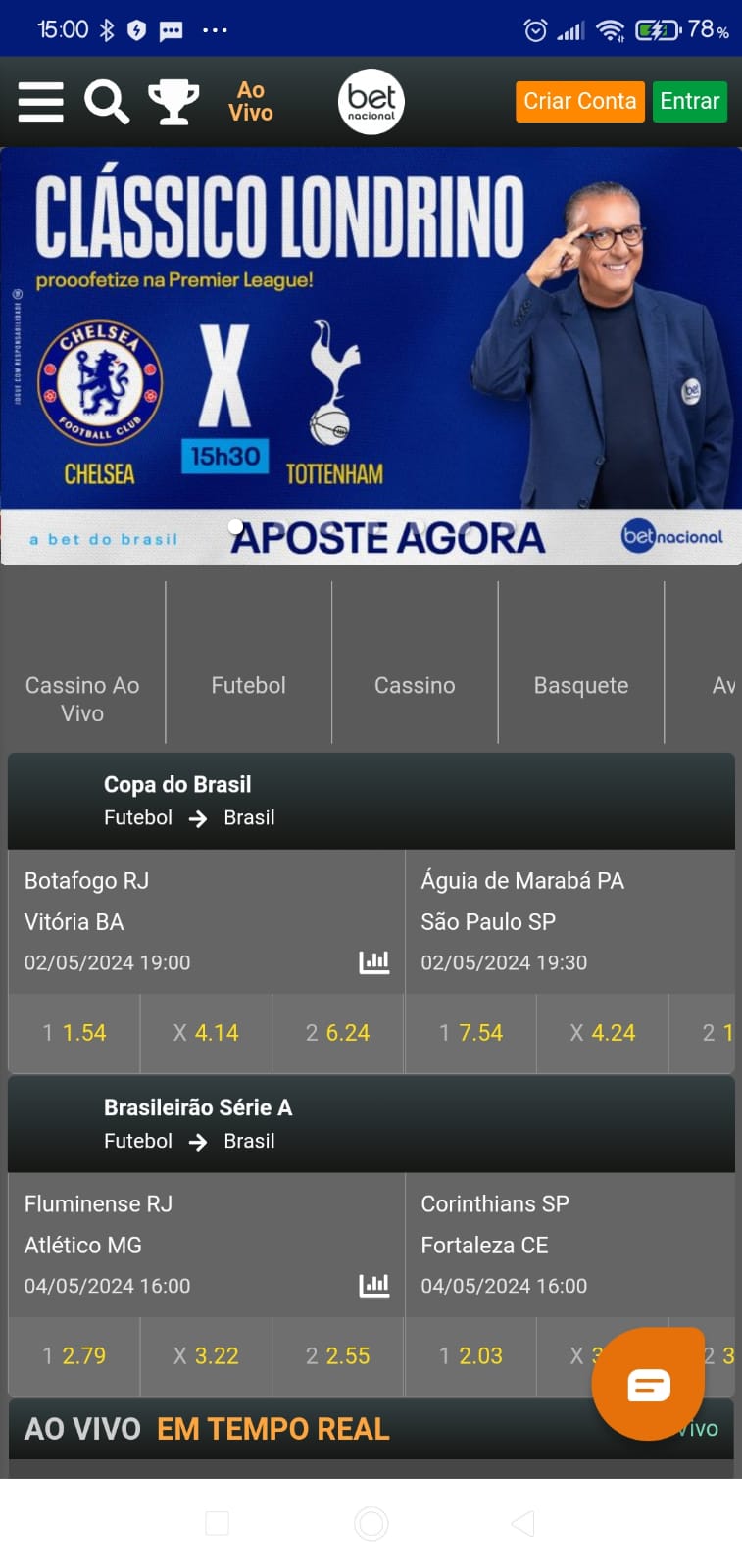
Task: Open the hamburger menu
Action: click(40, 102)
